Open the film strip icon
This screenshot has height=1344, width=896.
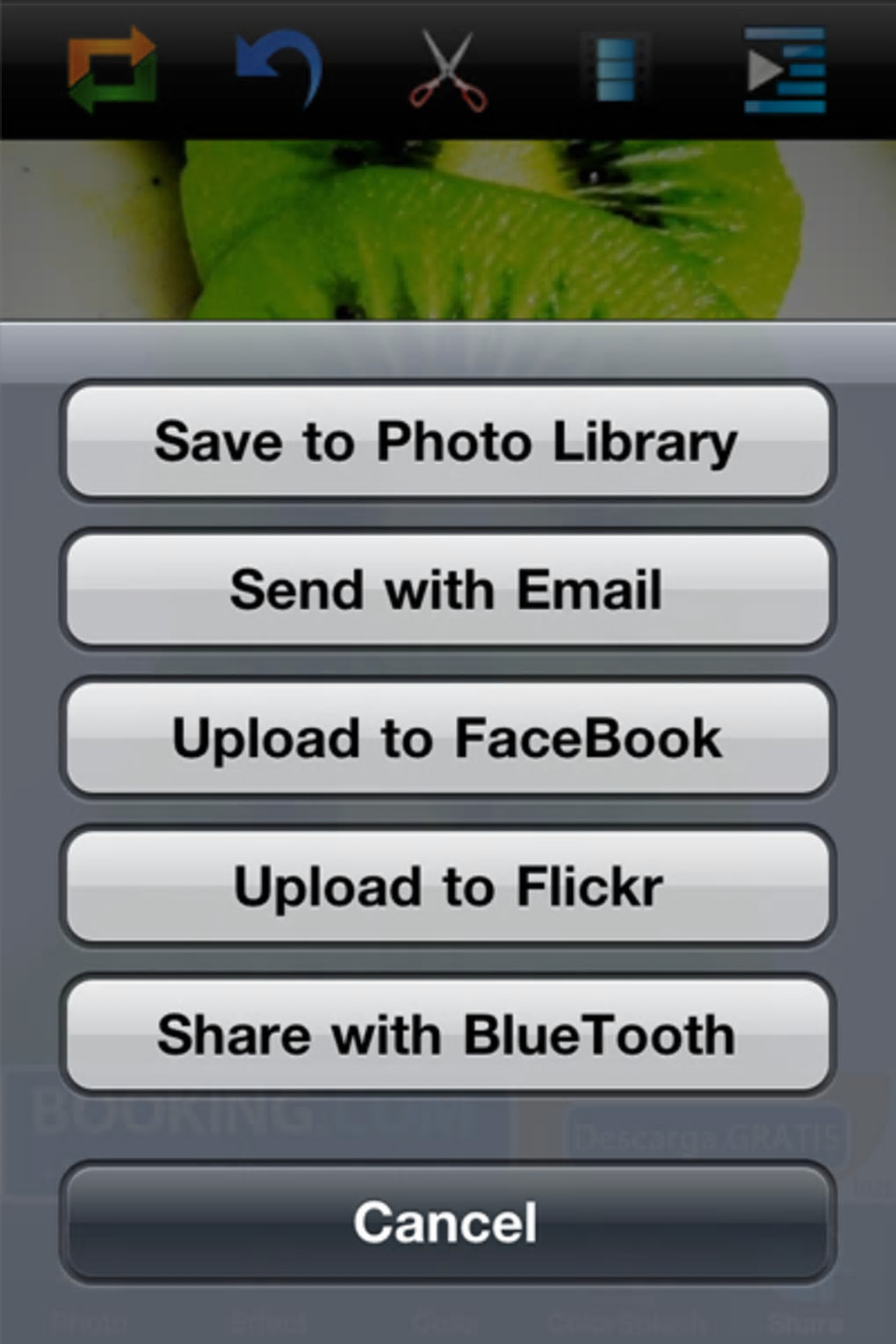tap(614, 70)
